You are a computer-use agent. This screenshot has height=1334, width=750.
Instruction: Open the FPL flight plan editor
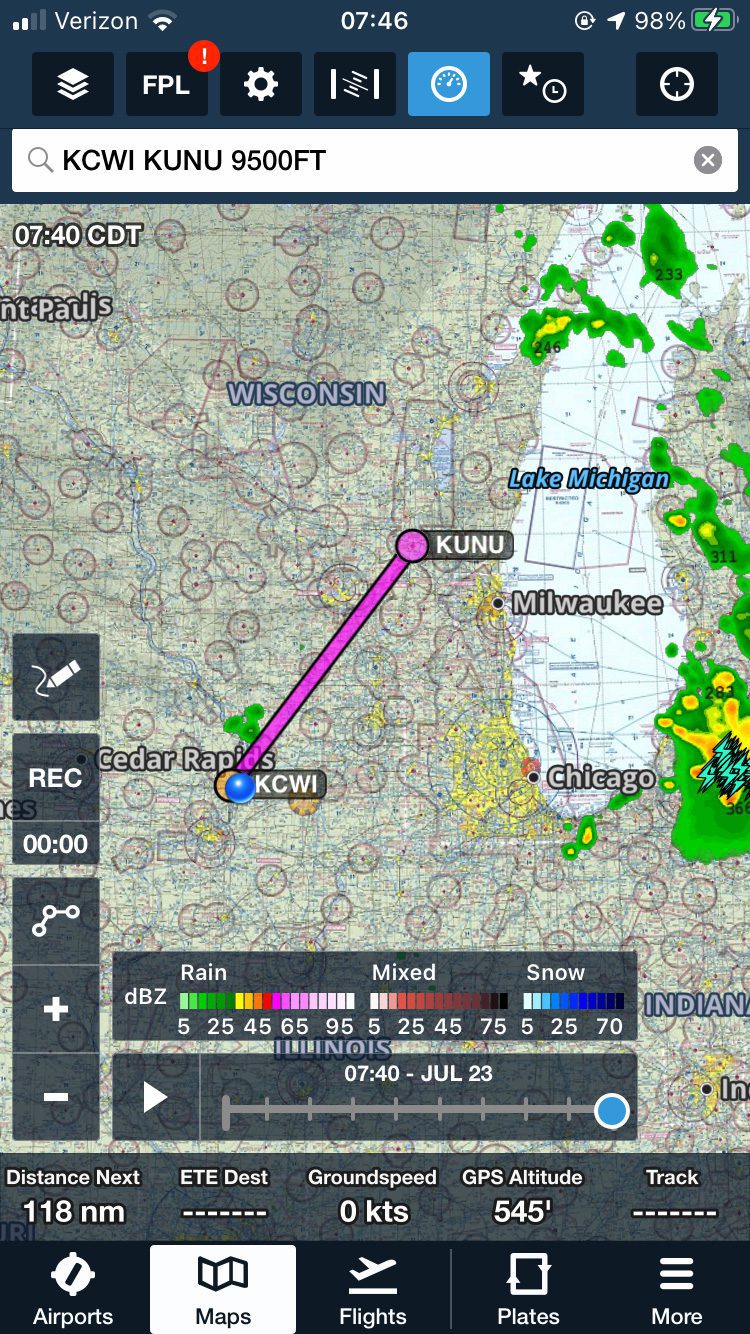pos(166,85)
